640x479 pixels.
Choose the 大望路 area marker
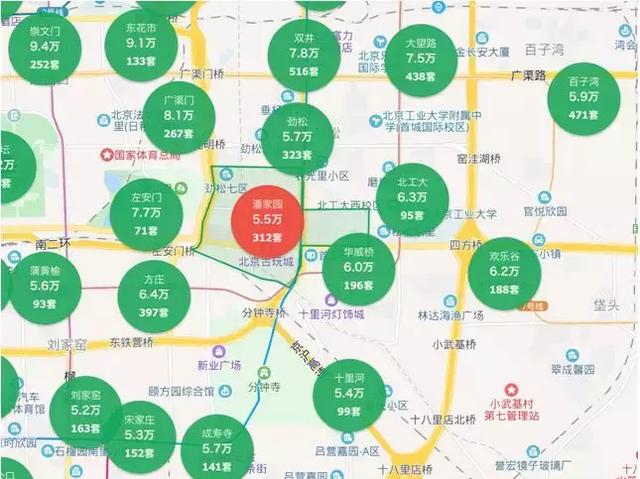[x=421, y=59]
